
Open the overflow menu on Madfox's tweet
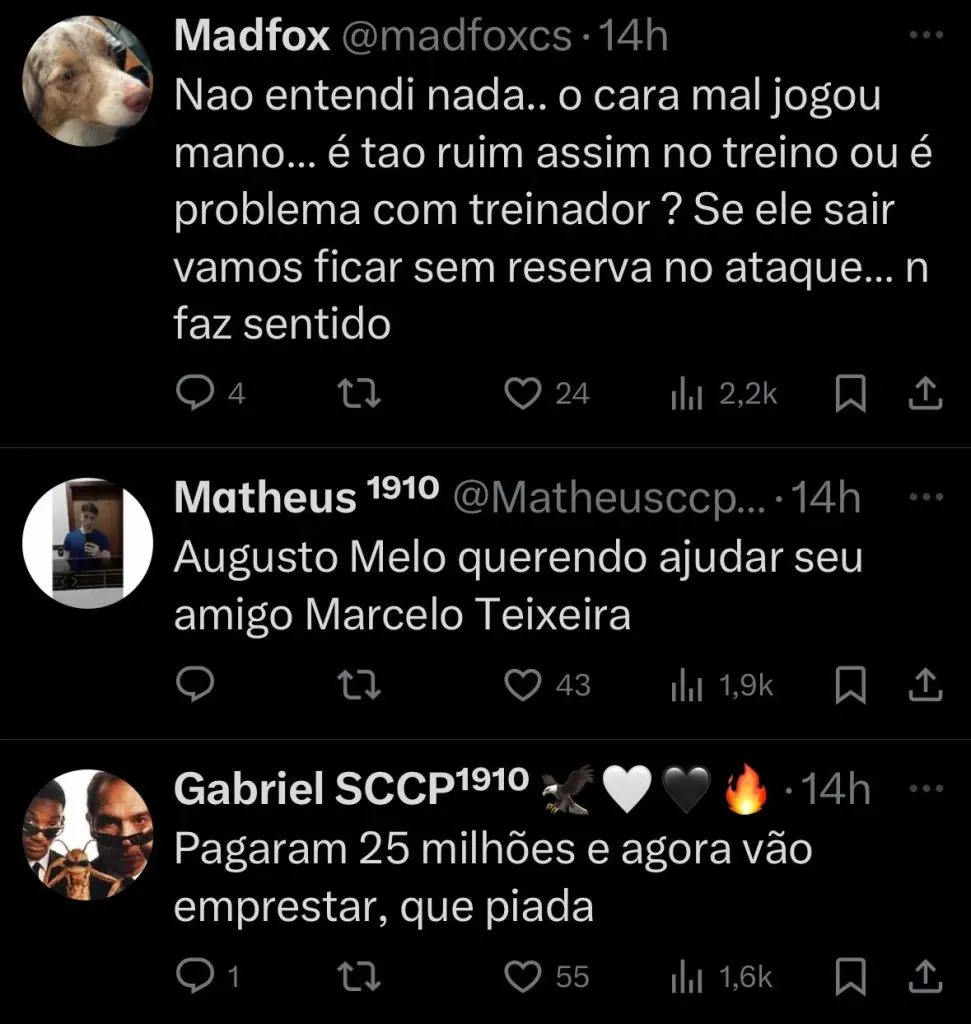tap(929, 37)
